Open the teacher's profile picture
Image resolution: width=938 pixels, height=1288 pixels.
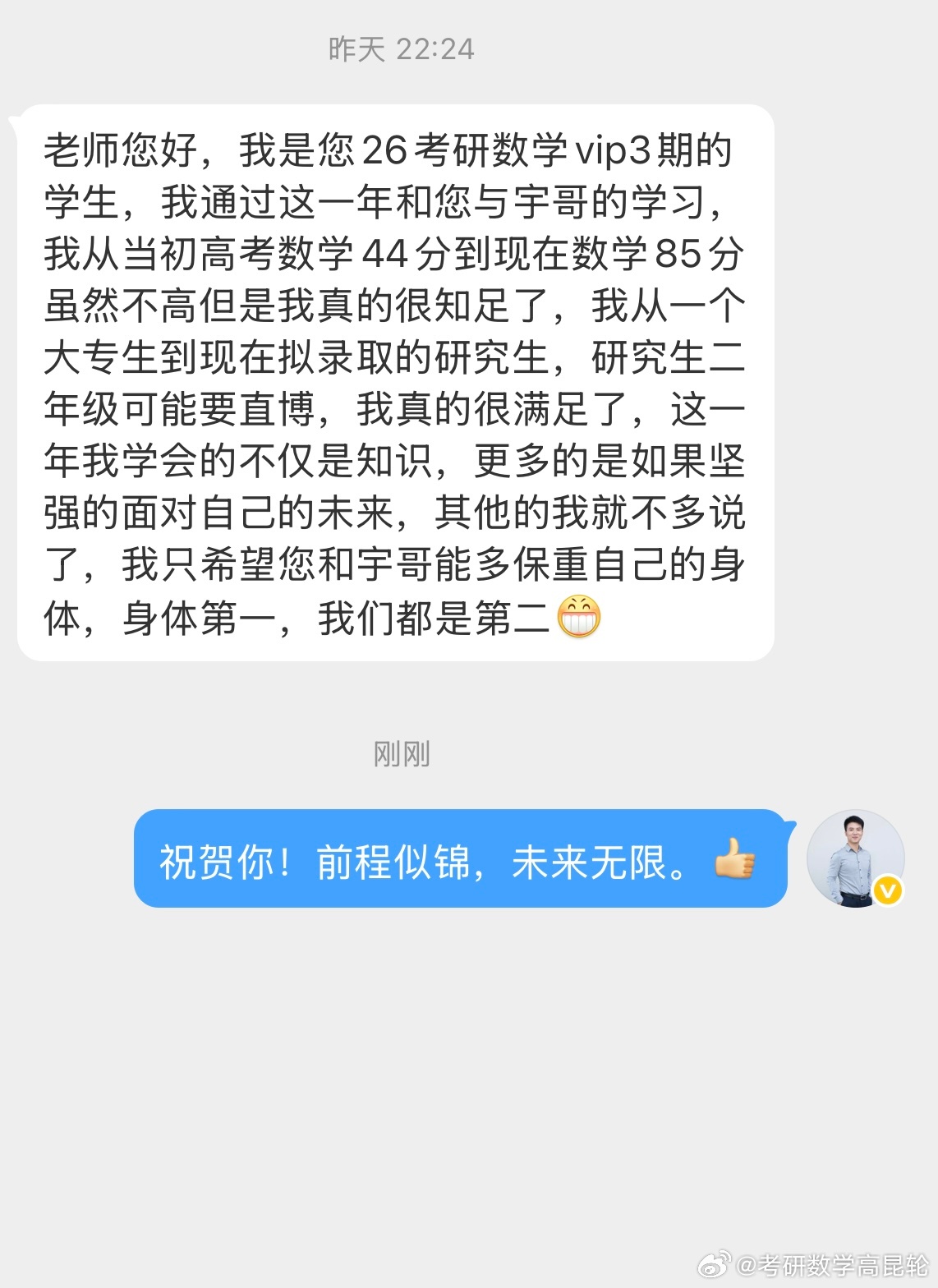point(854,858)
